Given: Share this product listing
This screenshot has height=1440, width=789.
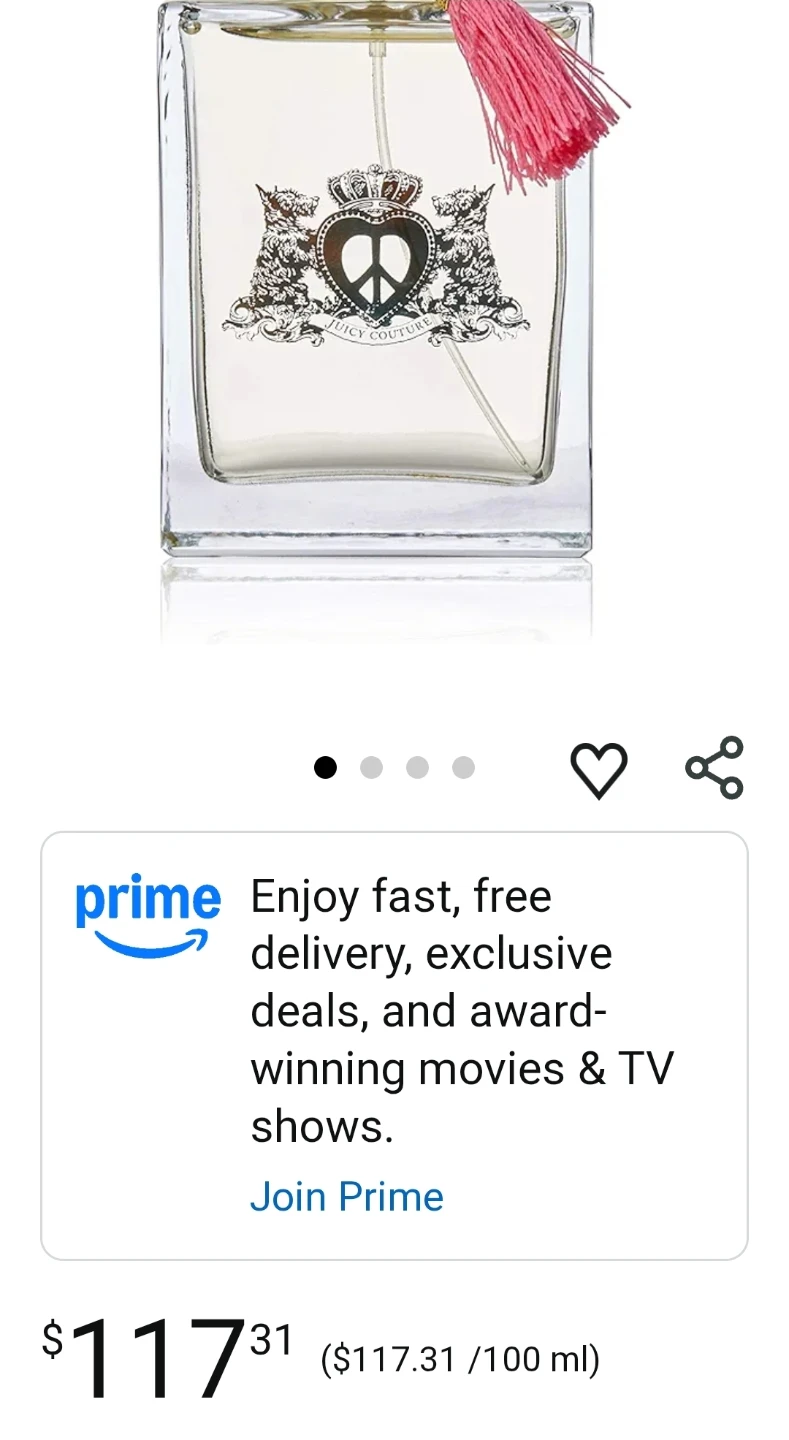Looking at the screenshot, I should (714, 768).
